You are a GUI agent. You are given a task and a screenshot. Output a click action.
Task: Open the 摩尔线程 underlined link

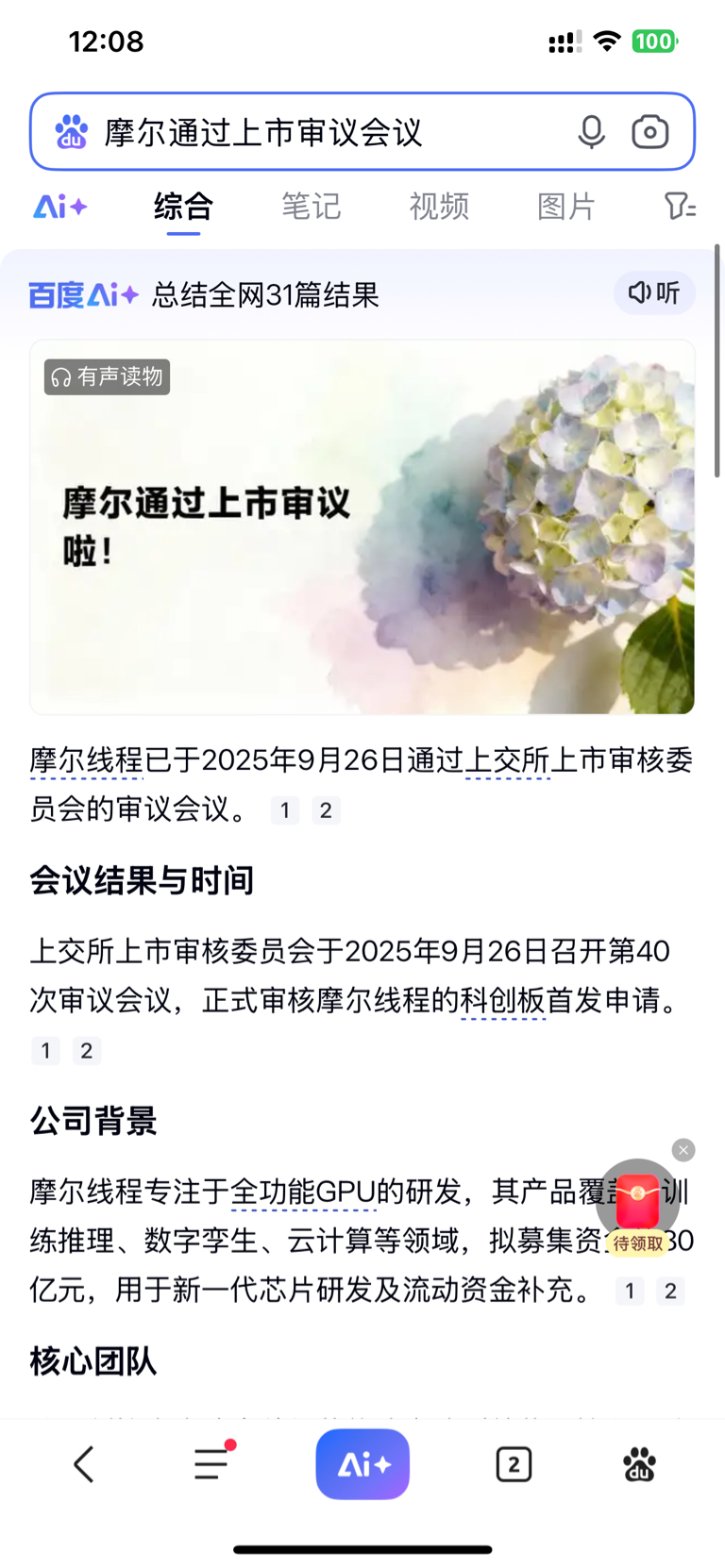coord(87,759)
